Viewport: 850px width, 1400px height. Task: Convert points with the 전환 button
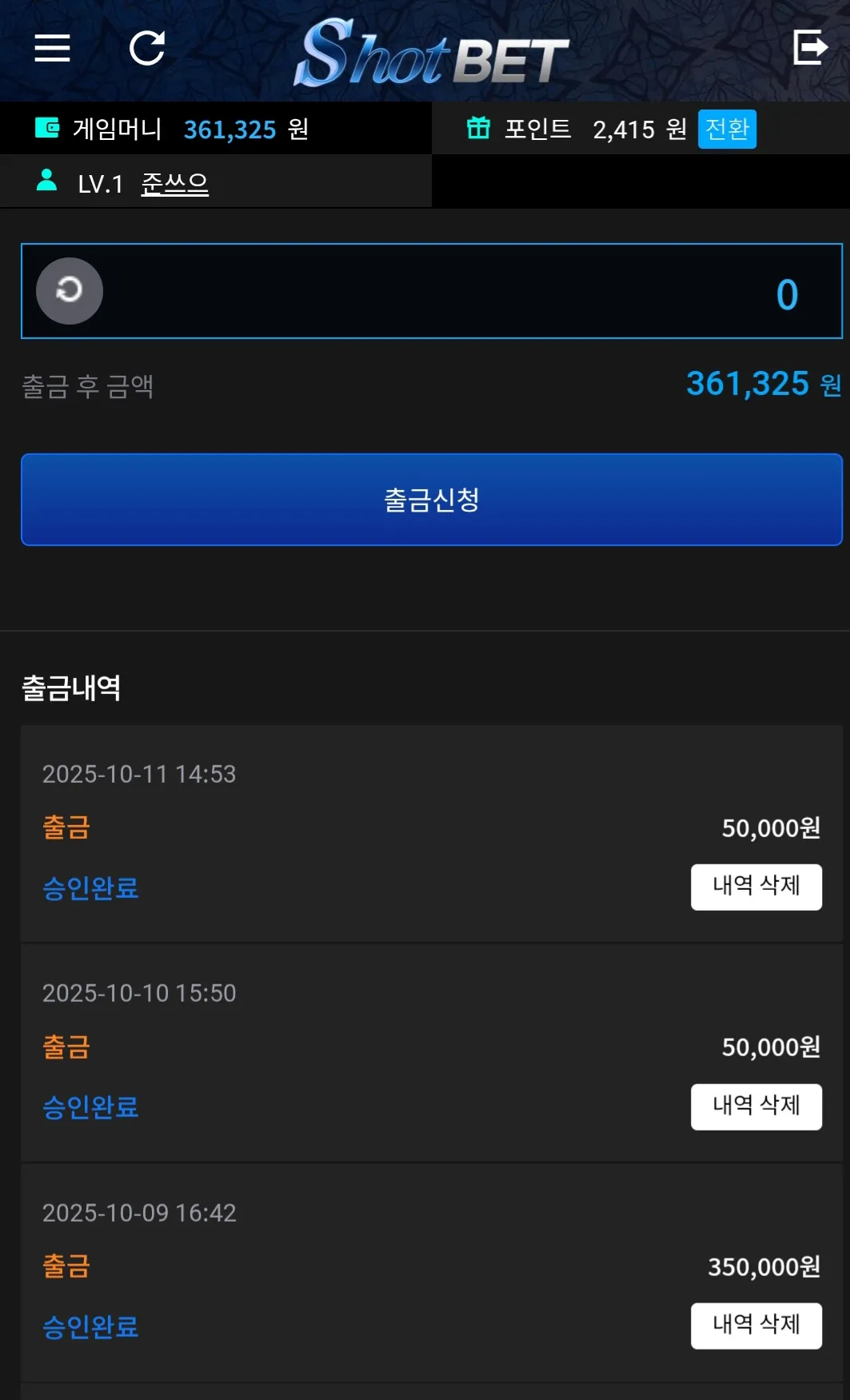727,129
